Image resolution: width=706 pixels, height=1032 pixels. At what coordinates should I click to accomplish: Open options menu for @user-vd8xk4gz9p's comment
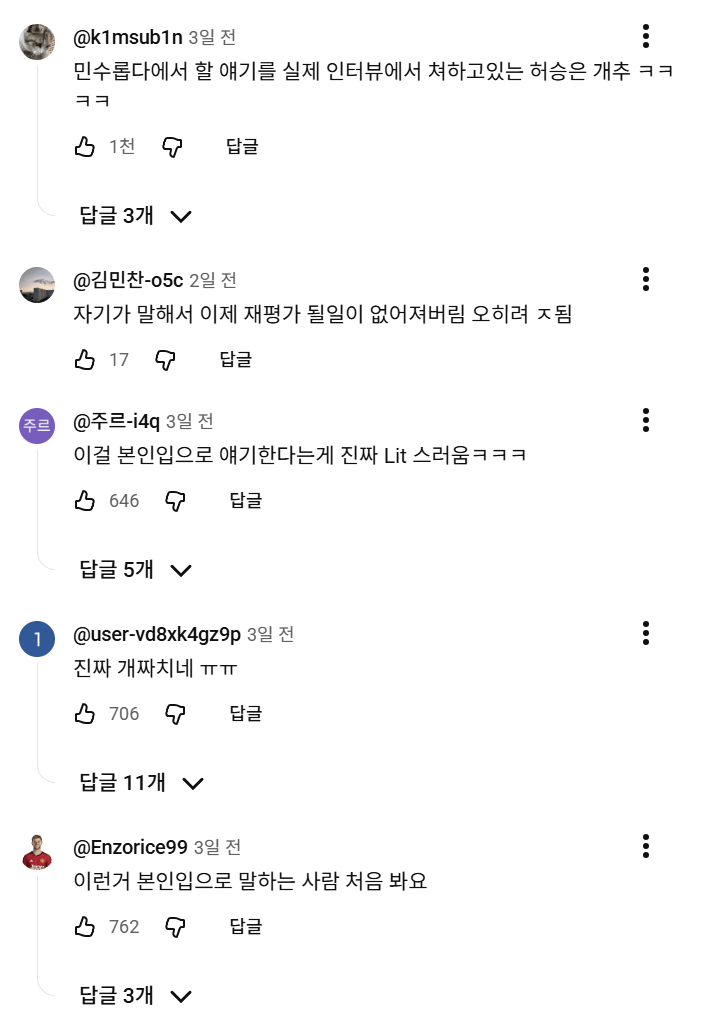click(646, 633)
